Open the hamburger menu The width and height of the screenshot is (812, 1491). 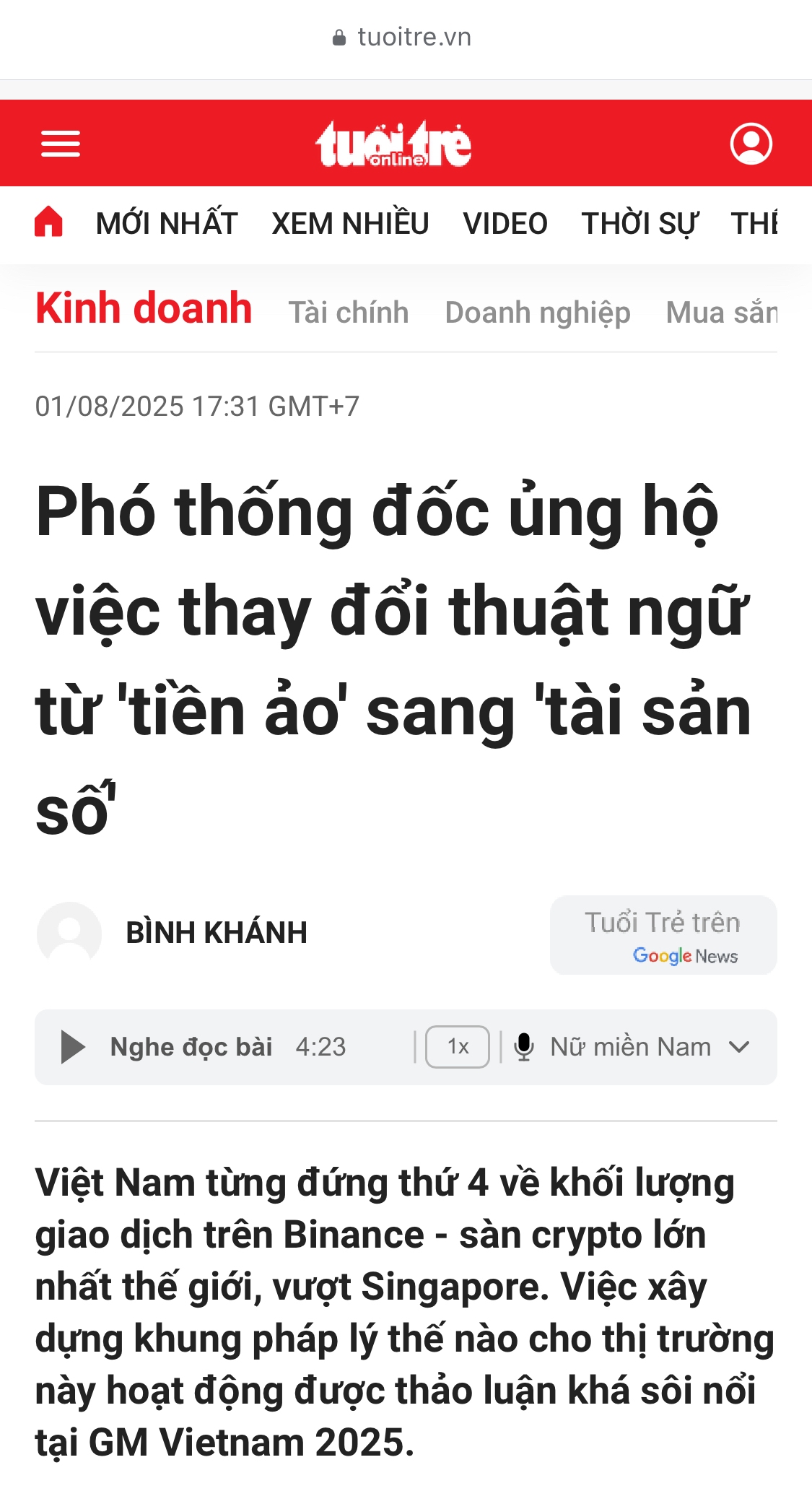coord(61,144)
